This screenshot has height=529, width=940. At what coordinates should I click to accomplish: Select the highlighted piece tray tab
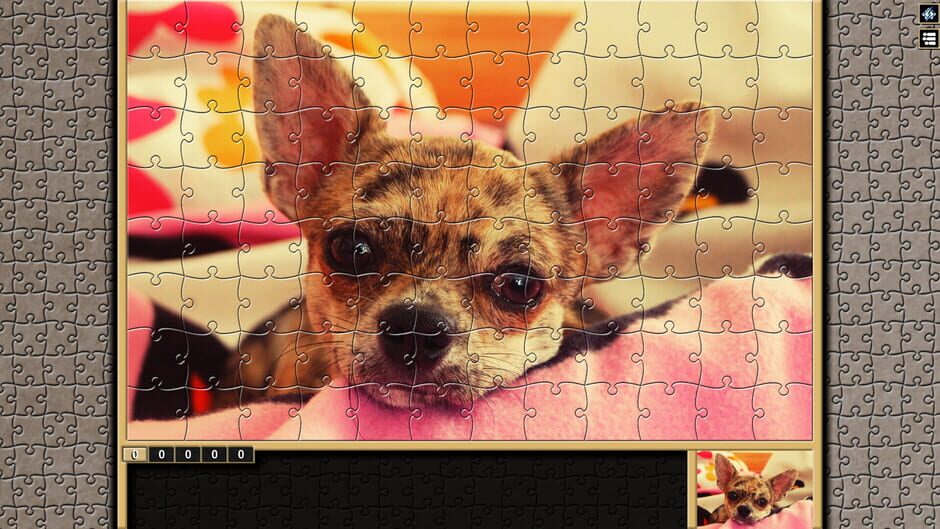(x=135, y=455)
